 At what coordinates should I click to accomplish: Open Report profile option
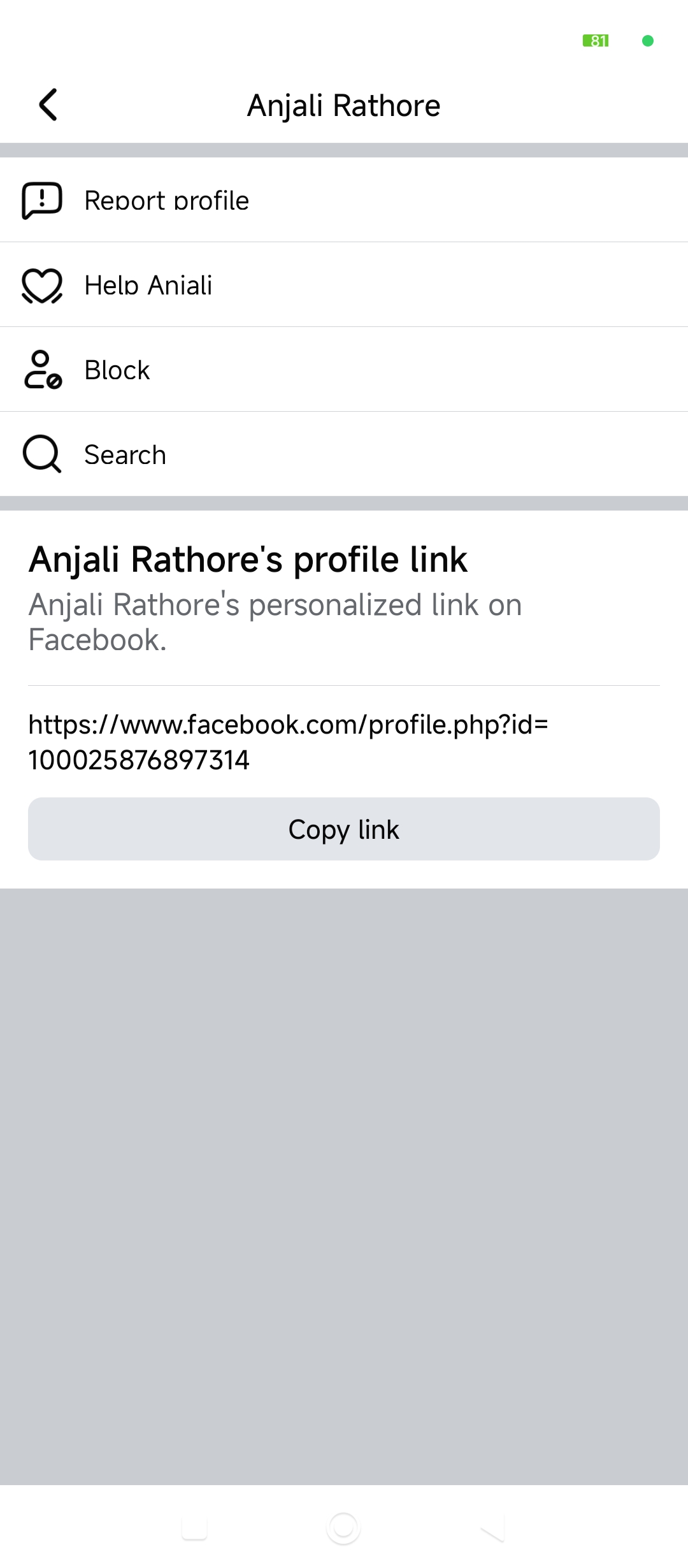pyautogui.click(x=344, y=200)
